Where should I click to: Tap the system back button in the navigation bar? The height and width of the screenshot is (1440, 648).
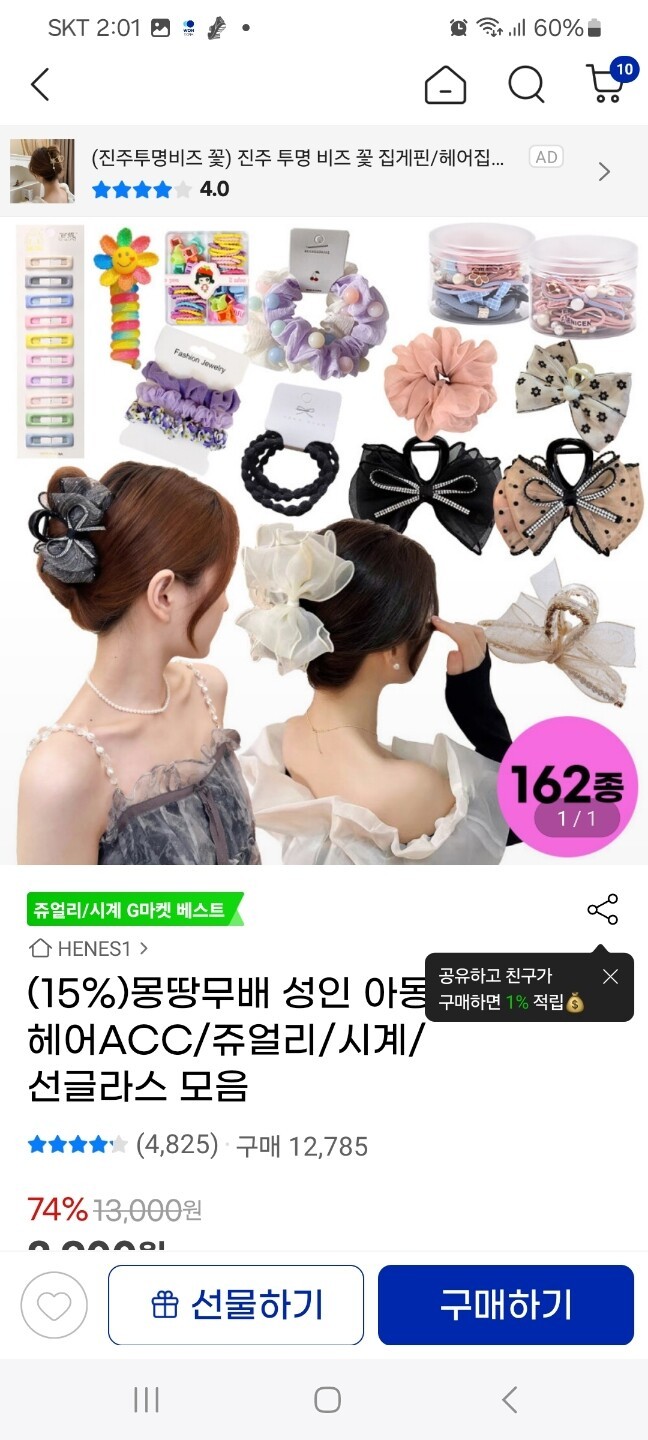pos(509,1400)
